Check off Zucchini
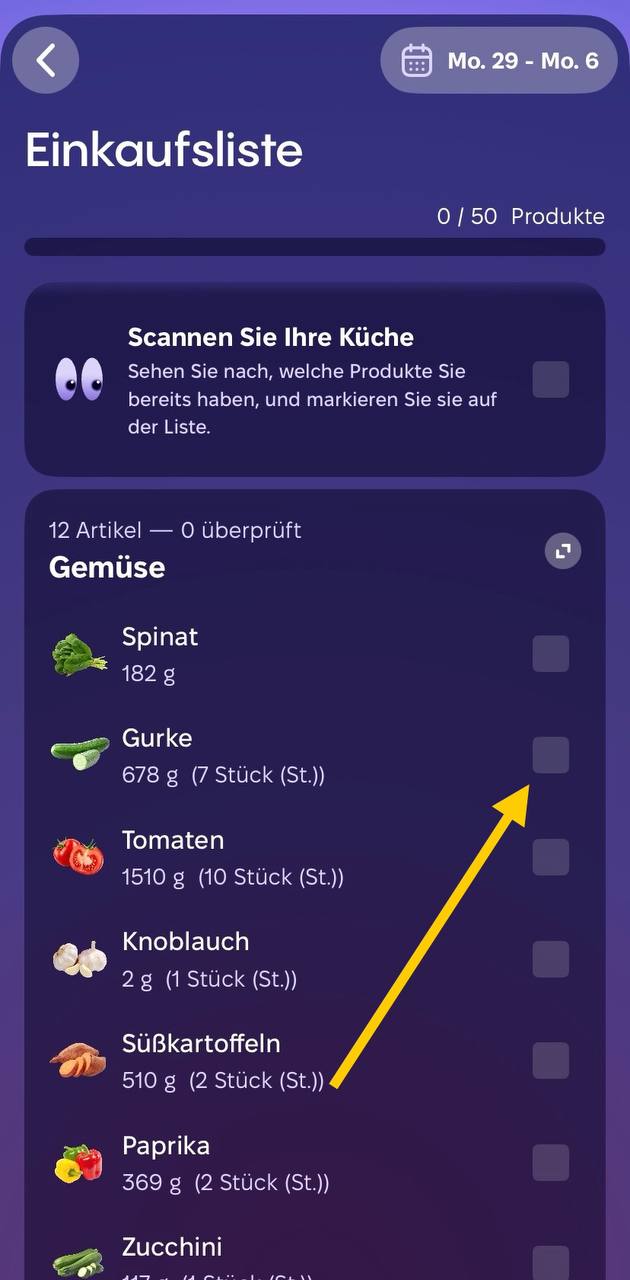Screen dimensions: 630x1280 550,1262
